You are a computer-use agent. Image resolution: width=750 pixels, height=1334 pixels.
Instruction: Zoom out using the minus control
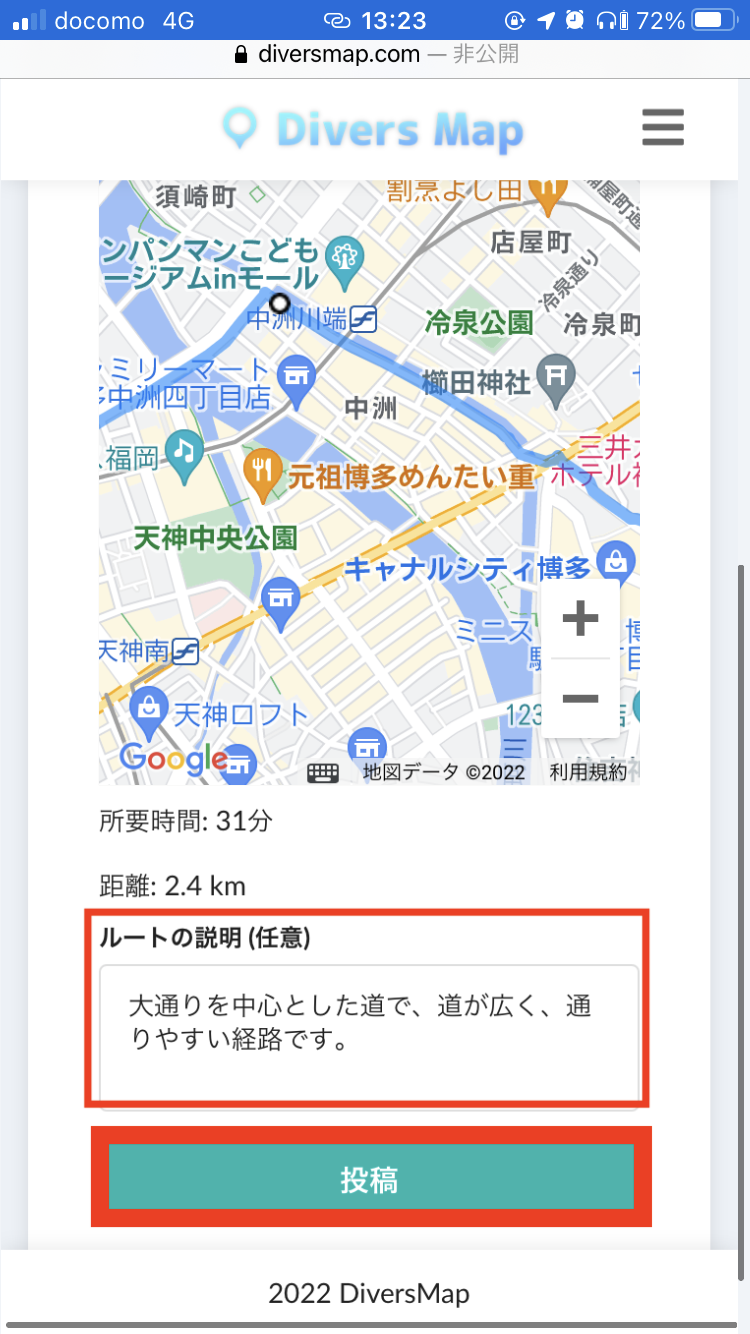[x=580, y=697]
